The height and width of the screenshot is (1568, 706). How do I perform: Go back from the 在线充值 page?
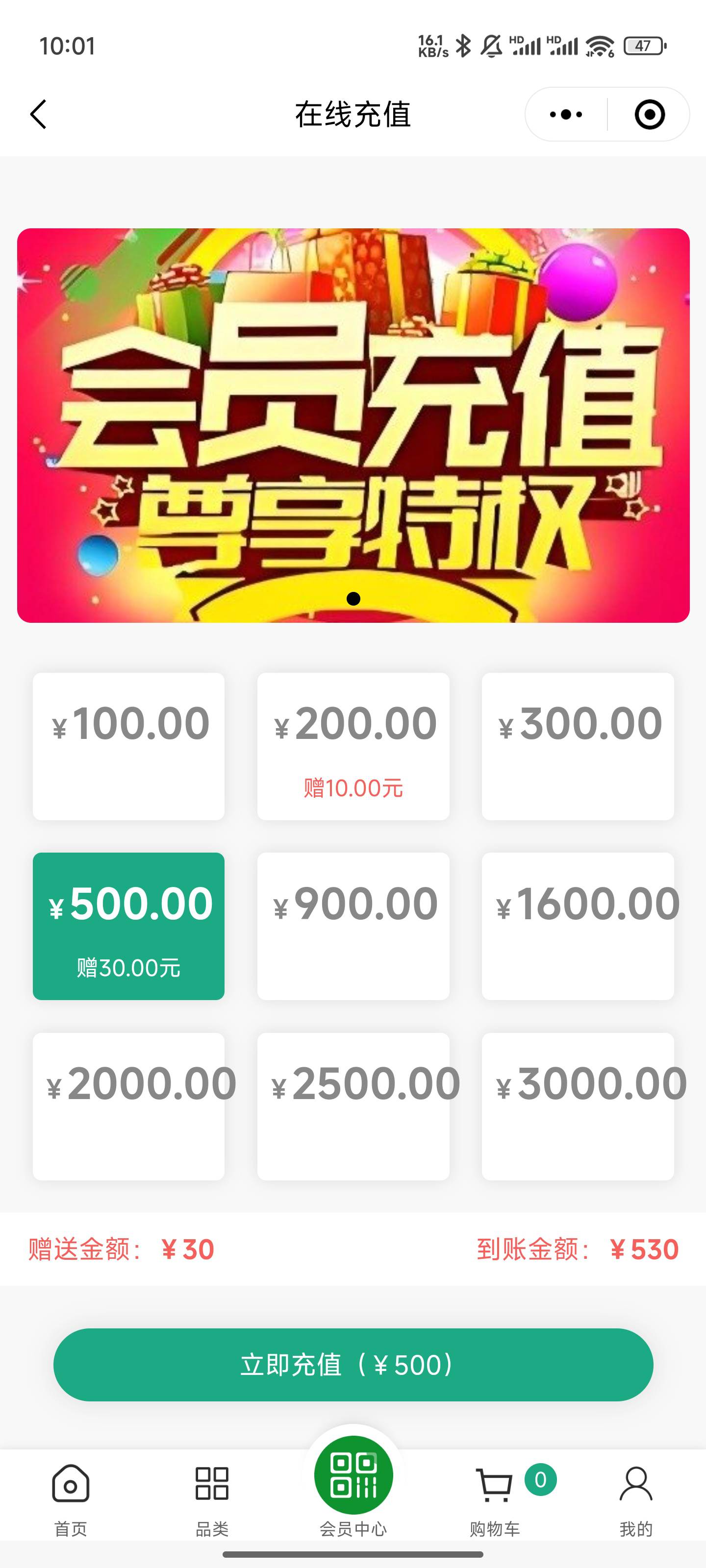click(38, 115)
